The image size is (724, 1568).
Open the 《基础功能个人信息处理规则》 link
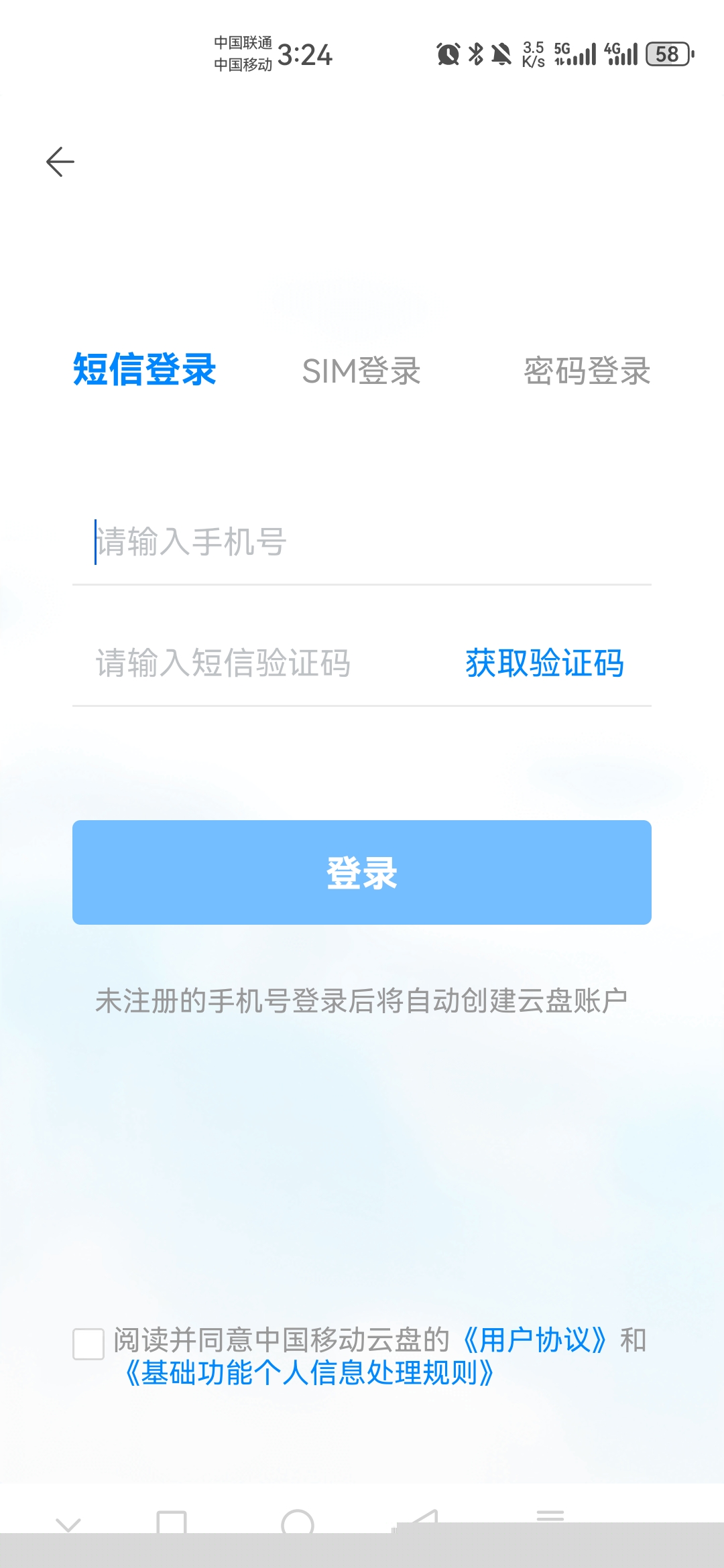pos(310,1373)
